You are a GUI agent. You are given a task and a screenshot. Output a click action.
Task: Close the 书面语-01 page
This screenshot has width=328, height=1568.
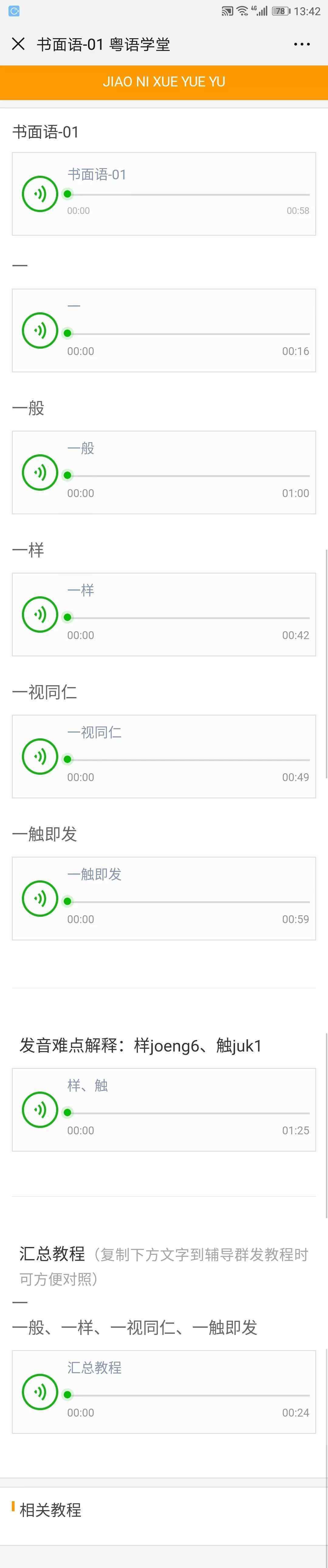18,44
